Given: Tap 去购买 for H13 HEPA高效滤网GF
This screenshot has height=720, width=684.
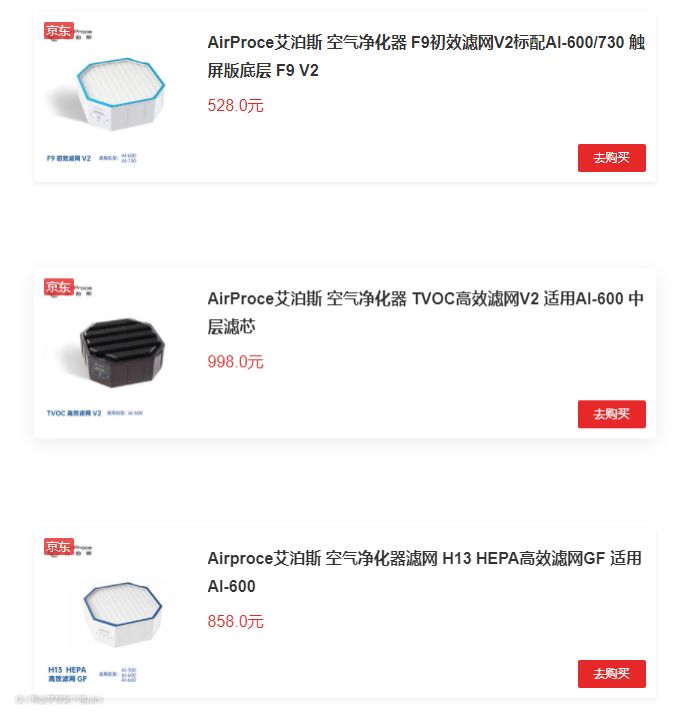Looking at the screenshot, I should 611,674.
